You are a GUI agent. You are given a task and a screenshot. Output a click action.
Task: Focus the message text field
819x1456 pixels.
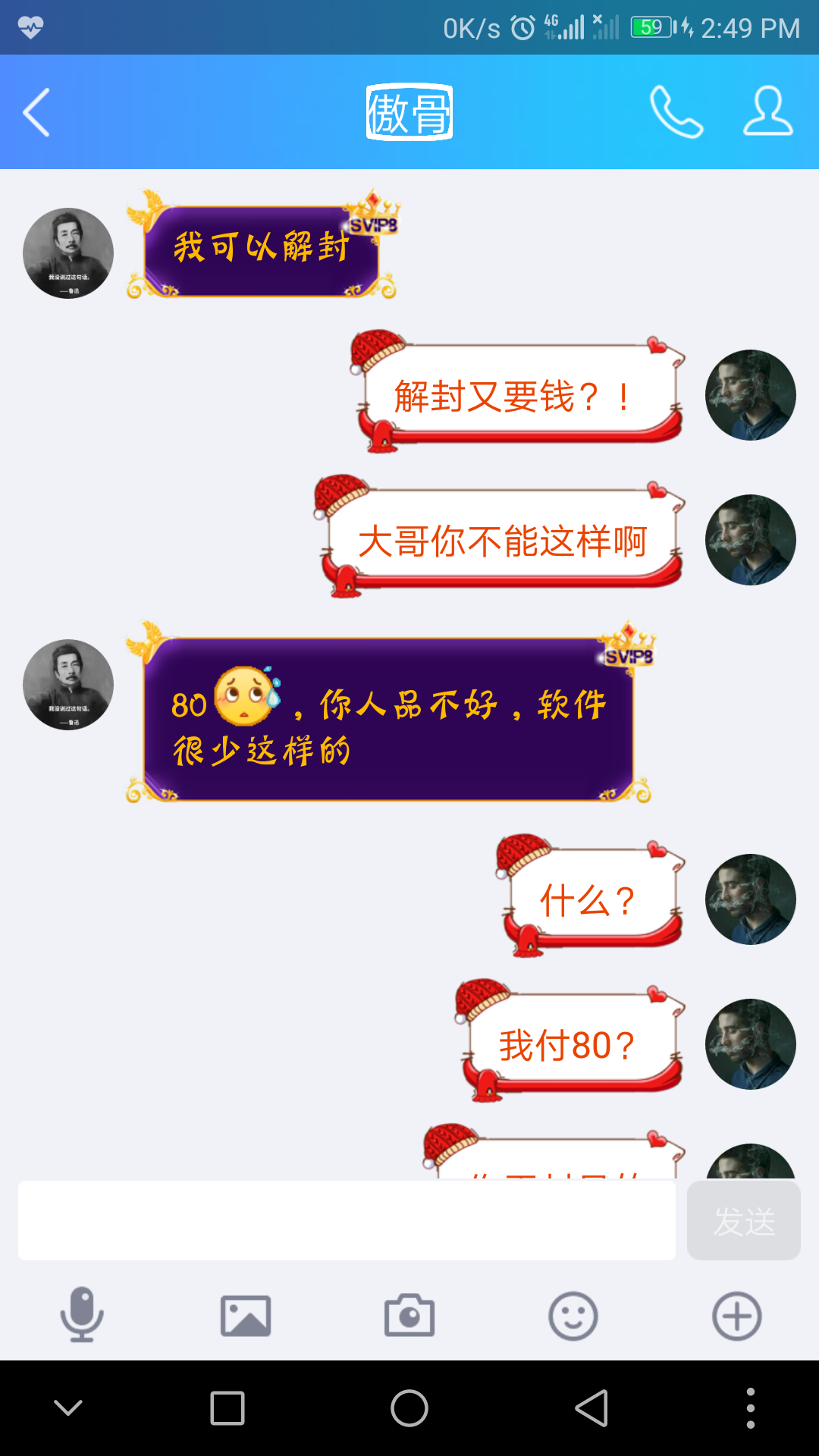[x=347, y=1220]
